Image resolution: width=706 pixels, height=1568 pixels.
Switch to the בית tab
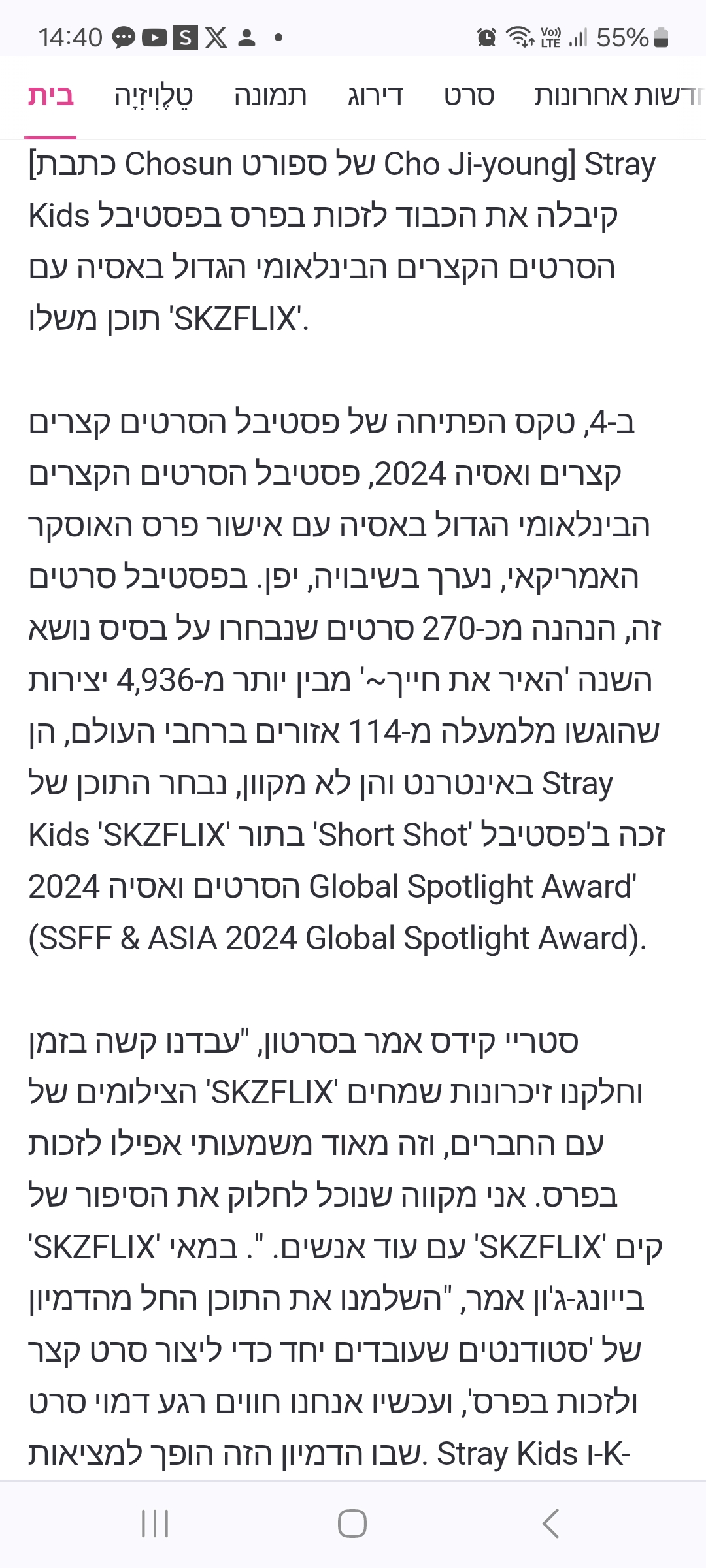pyautogui.click(x=51, y=96)
